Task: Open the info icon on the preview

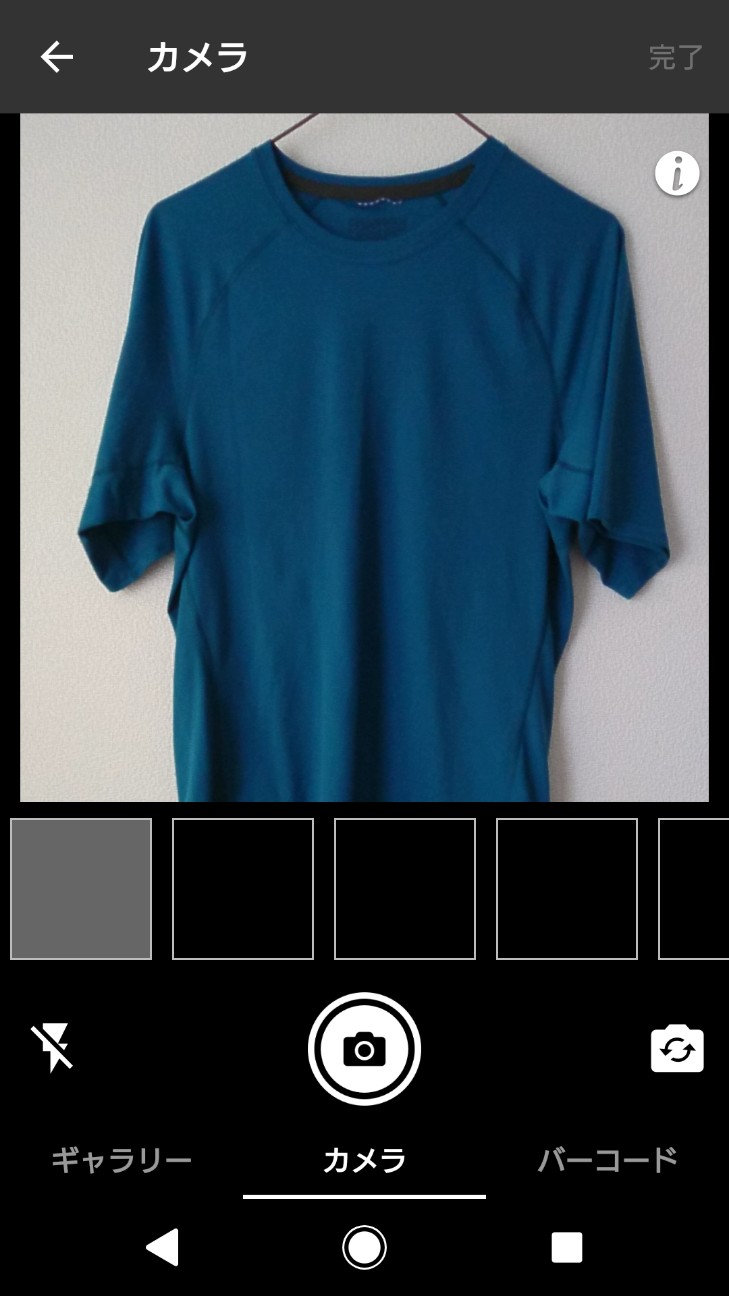Action: (x=677, y=174)
